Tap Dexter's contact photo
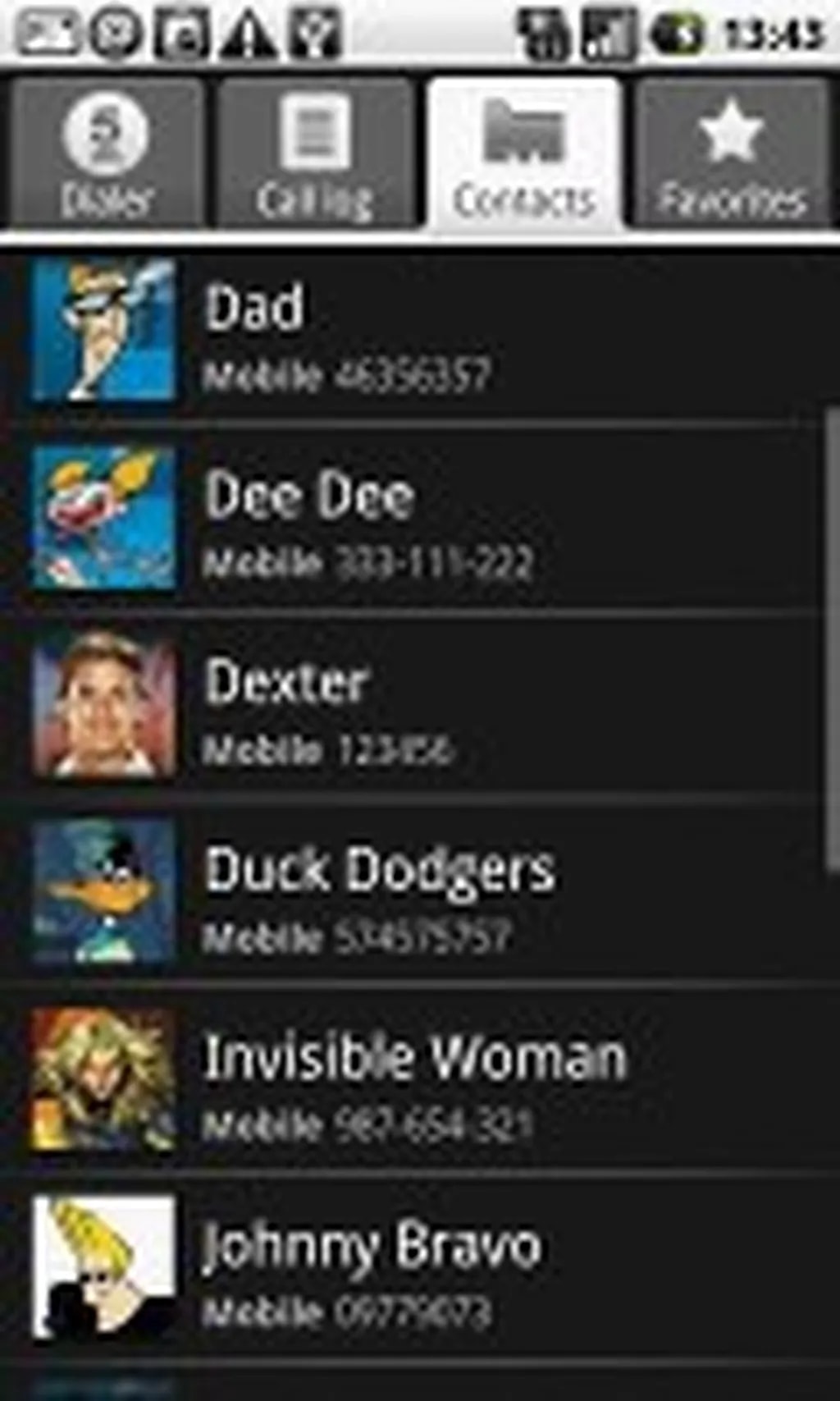Screen dimensions: 840x1401 [x=104, y=706]
